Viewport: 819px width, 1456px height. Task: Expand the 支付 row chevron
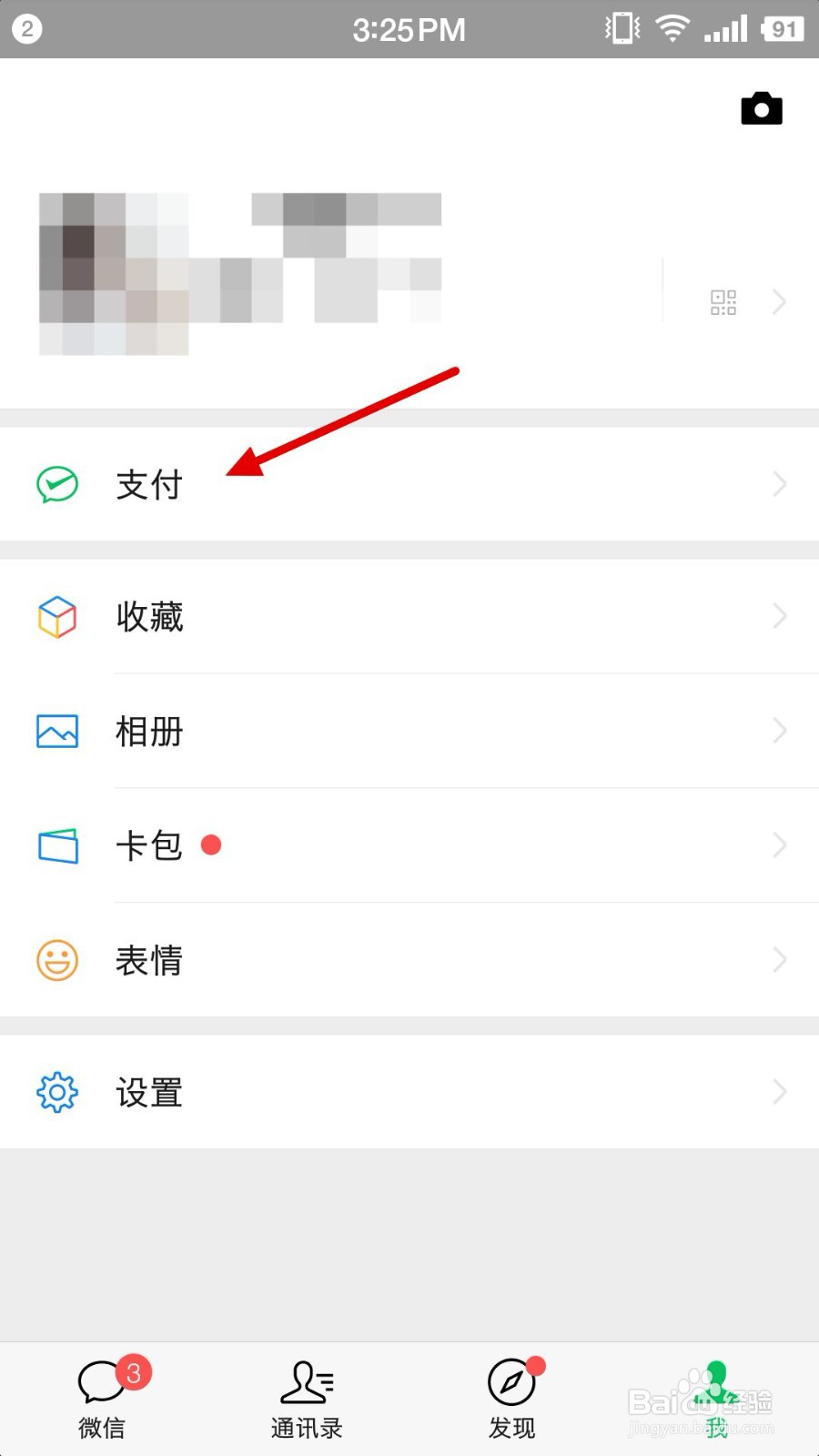click(x=779, y=484)
